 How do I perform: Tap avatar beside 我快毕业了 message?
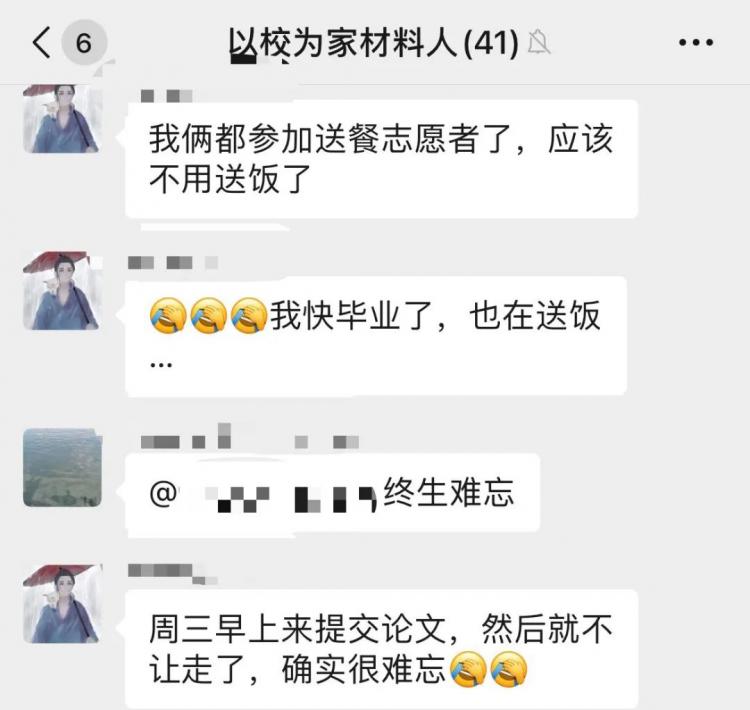pyautogui.click(x=62, y=291)
